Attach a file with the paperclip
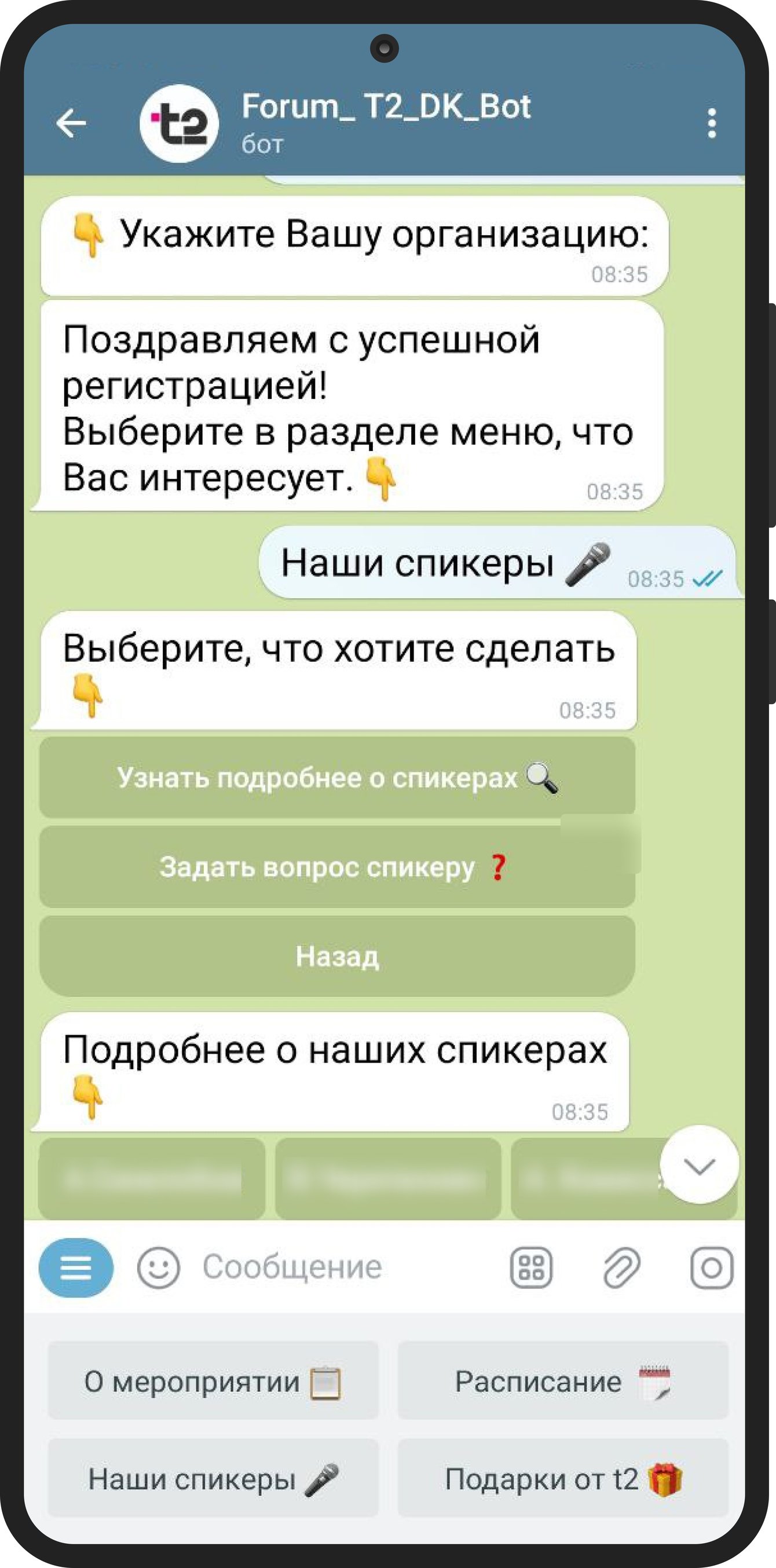Viewport: 776px width, 1568px height. click(x=621, y=1268)
